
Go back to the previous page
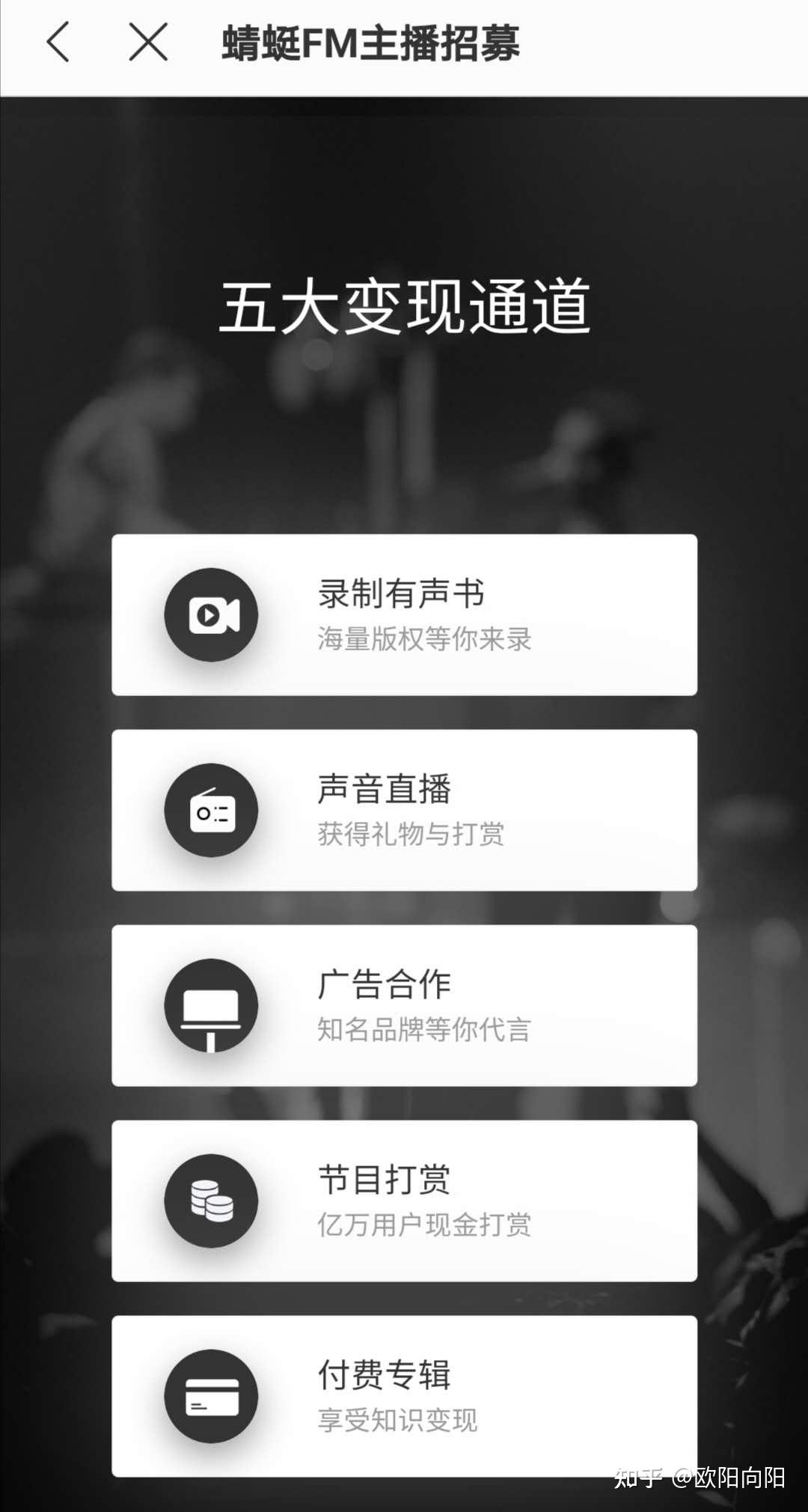(x=58, y=42)
